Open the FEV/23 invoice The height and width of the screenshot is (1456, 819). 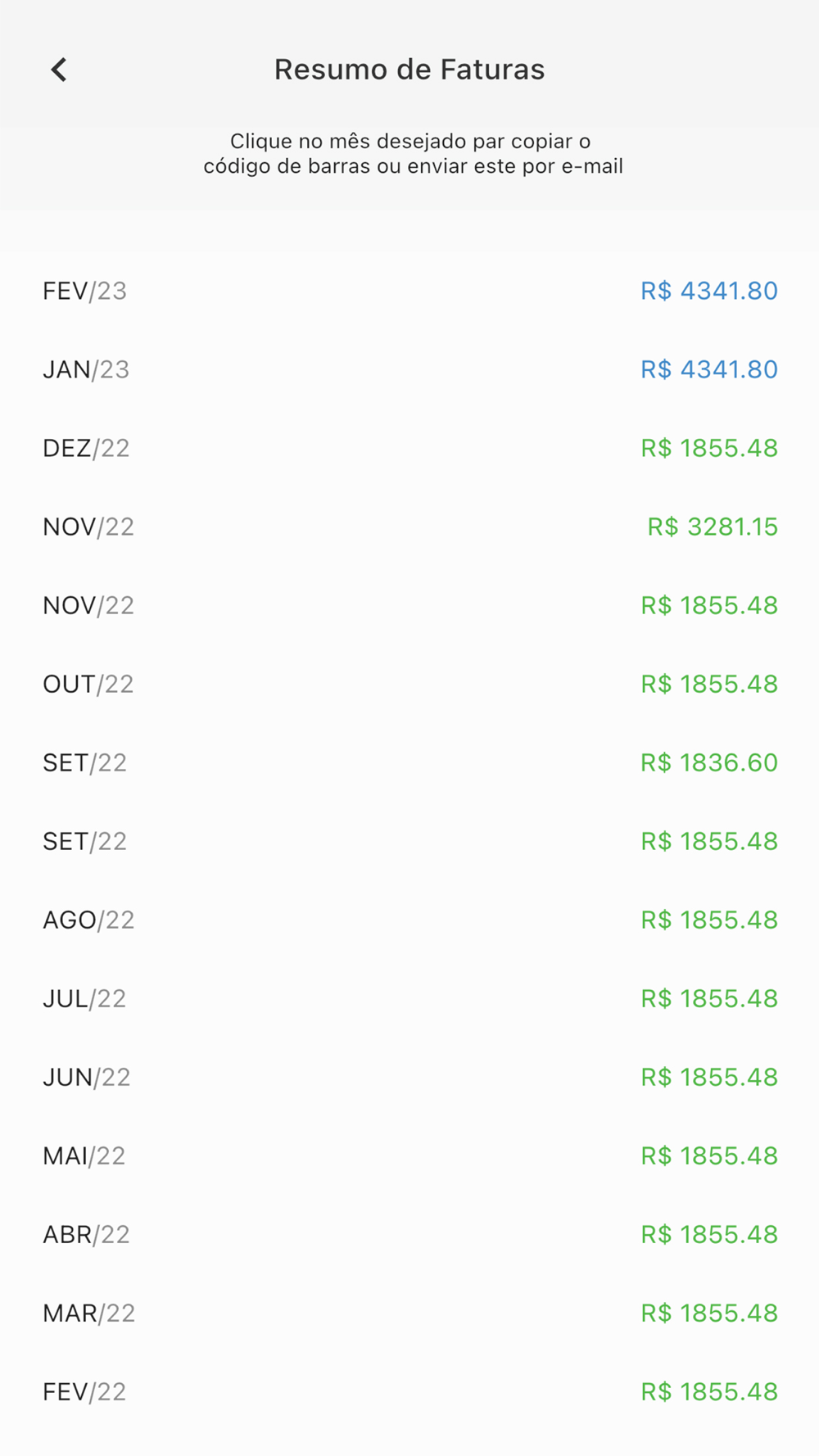(409, 292)
